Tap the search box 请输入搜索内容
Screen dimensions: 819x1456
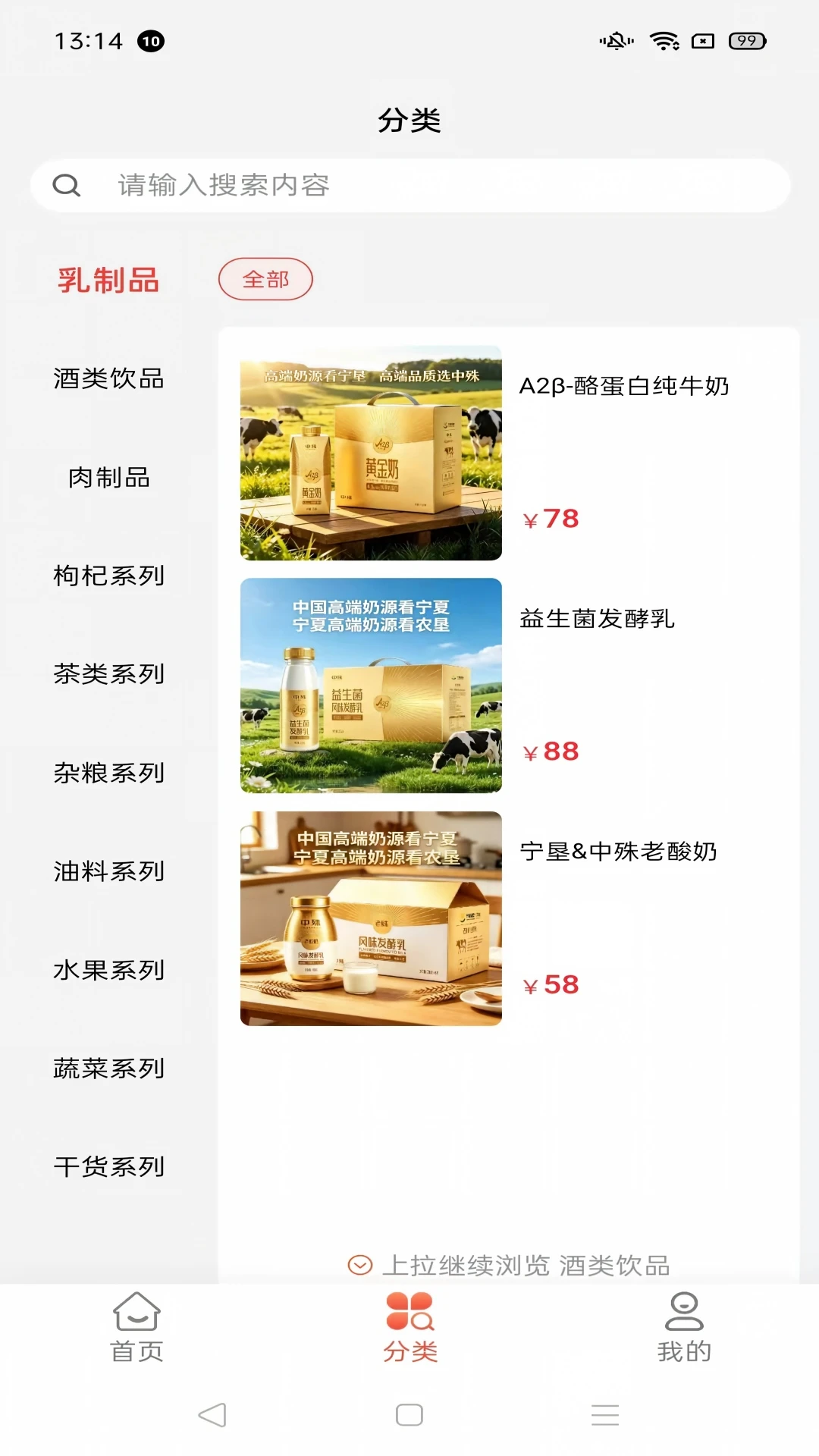[409, 185]
